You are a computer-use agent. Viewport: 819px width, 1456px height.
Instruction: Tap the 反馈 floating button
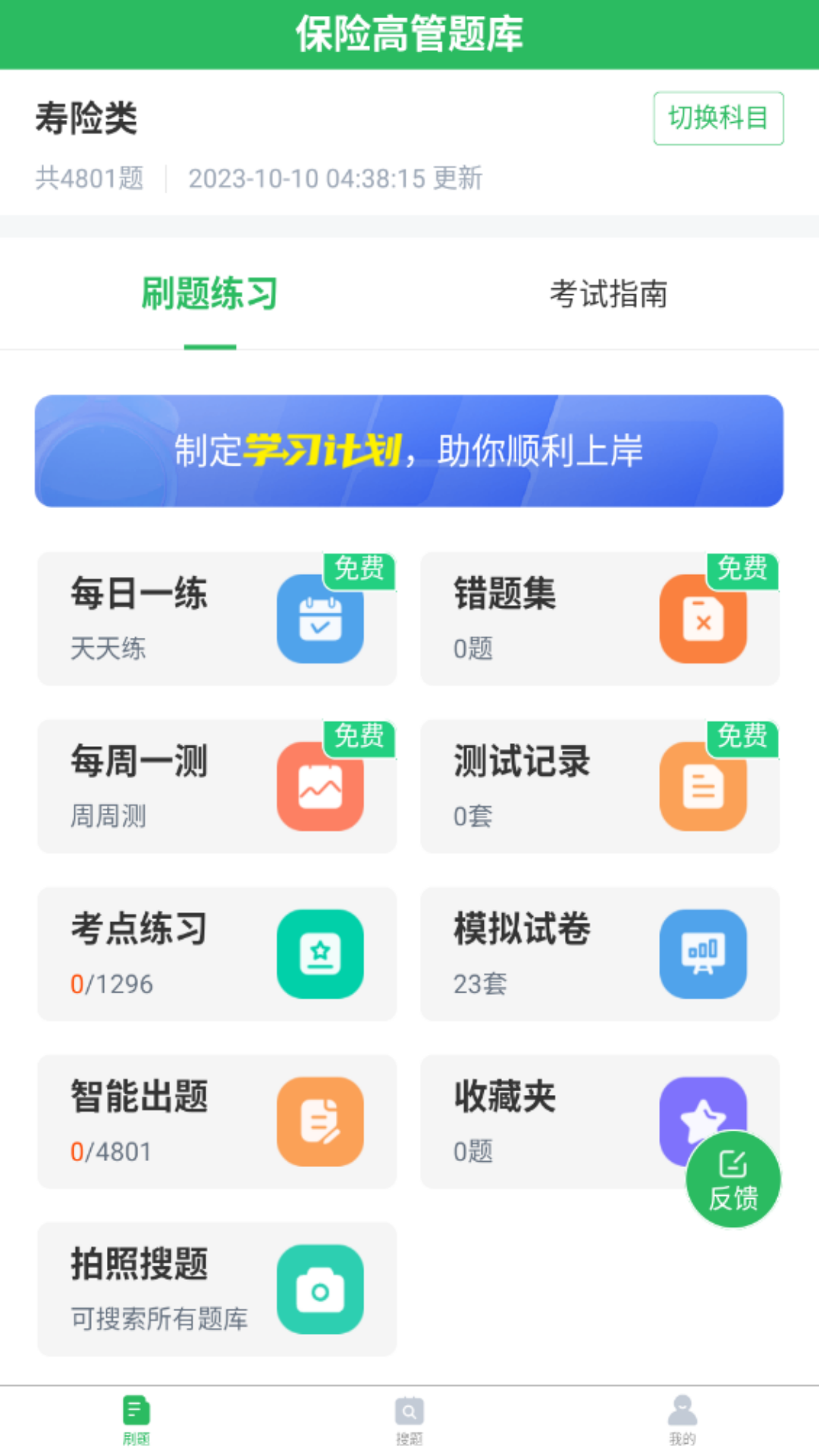coord(733,1179)
